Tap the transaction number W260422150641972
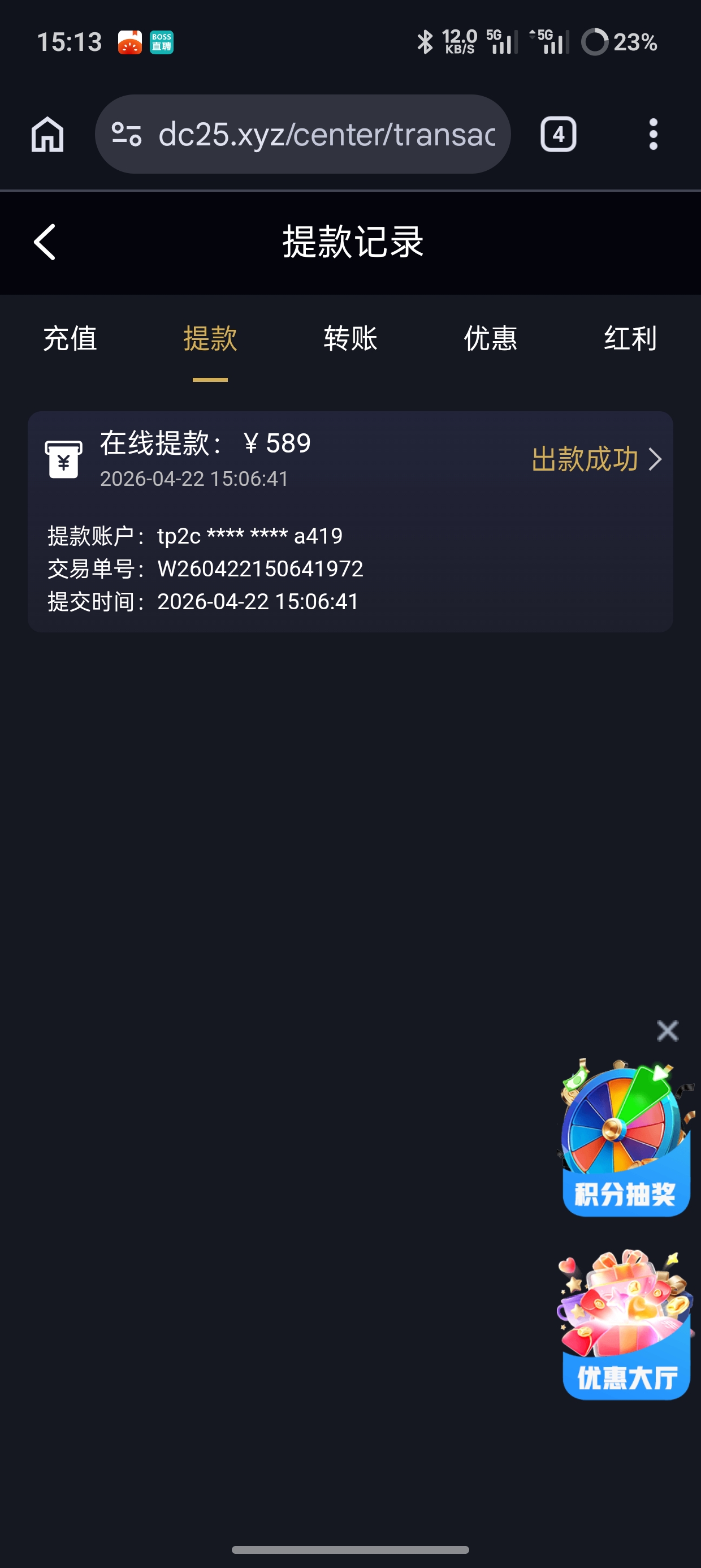The image size is (701, 1568). (x=261, y=568)
